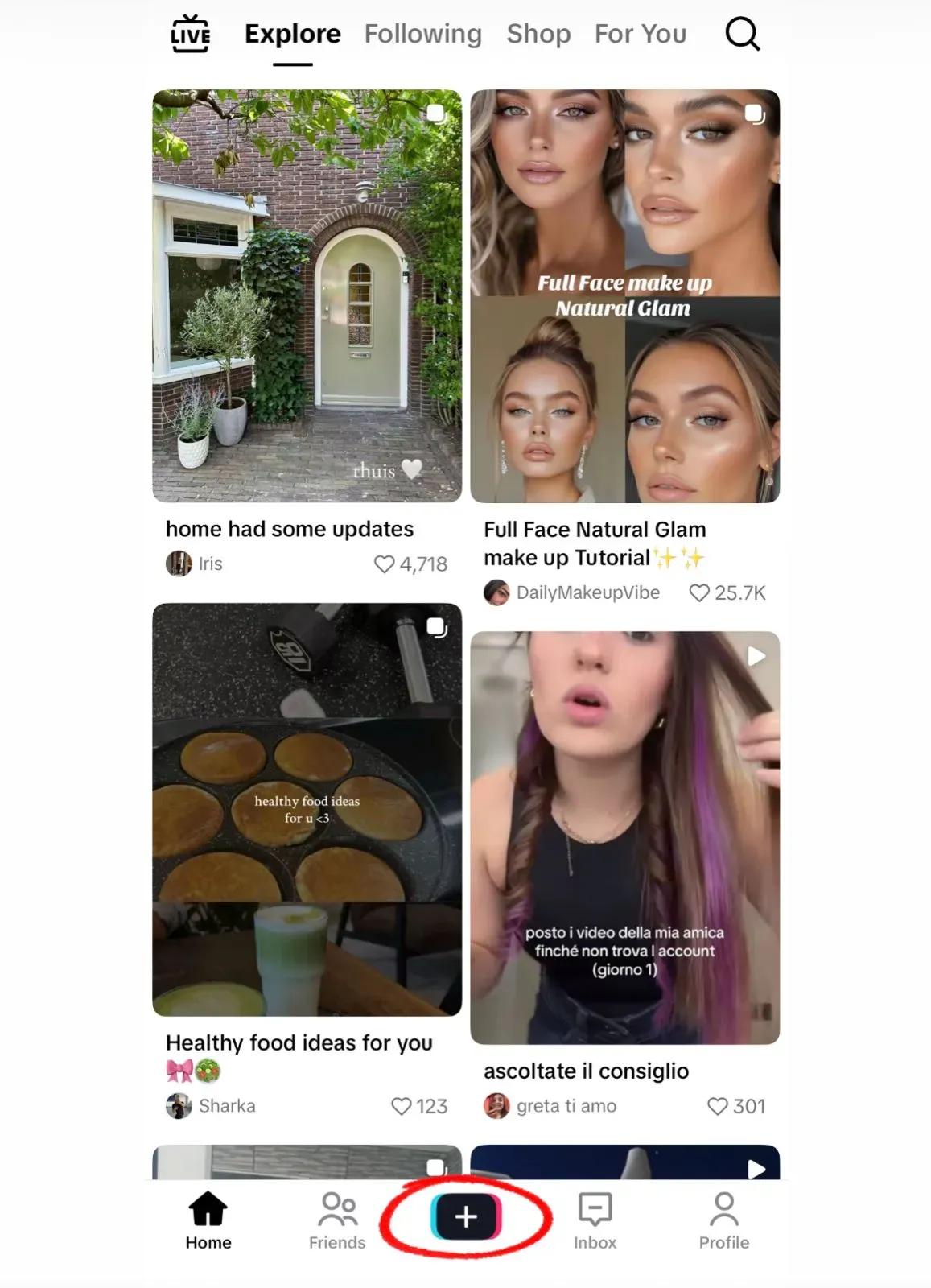This screenshot has width=931, height=1288.
Task: Like greta ti amo's video
Action: (x=717, y=1106)
